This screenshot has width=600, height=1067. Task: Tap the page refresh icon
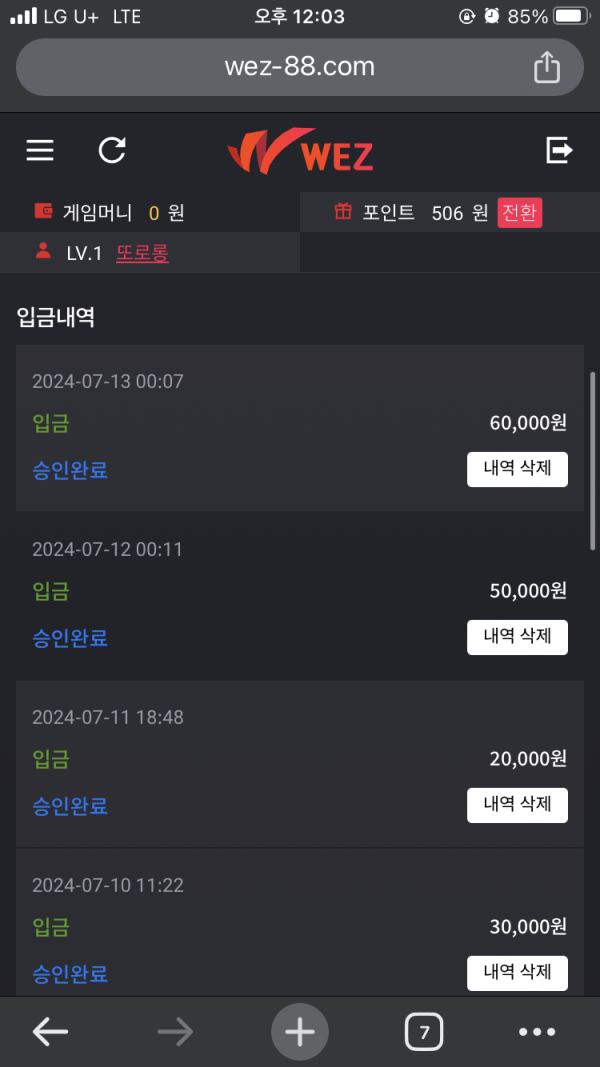click(x=112, y=150)
